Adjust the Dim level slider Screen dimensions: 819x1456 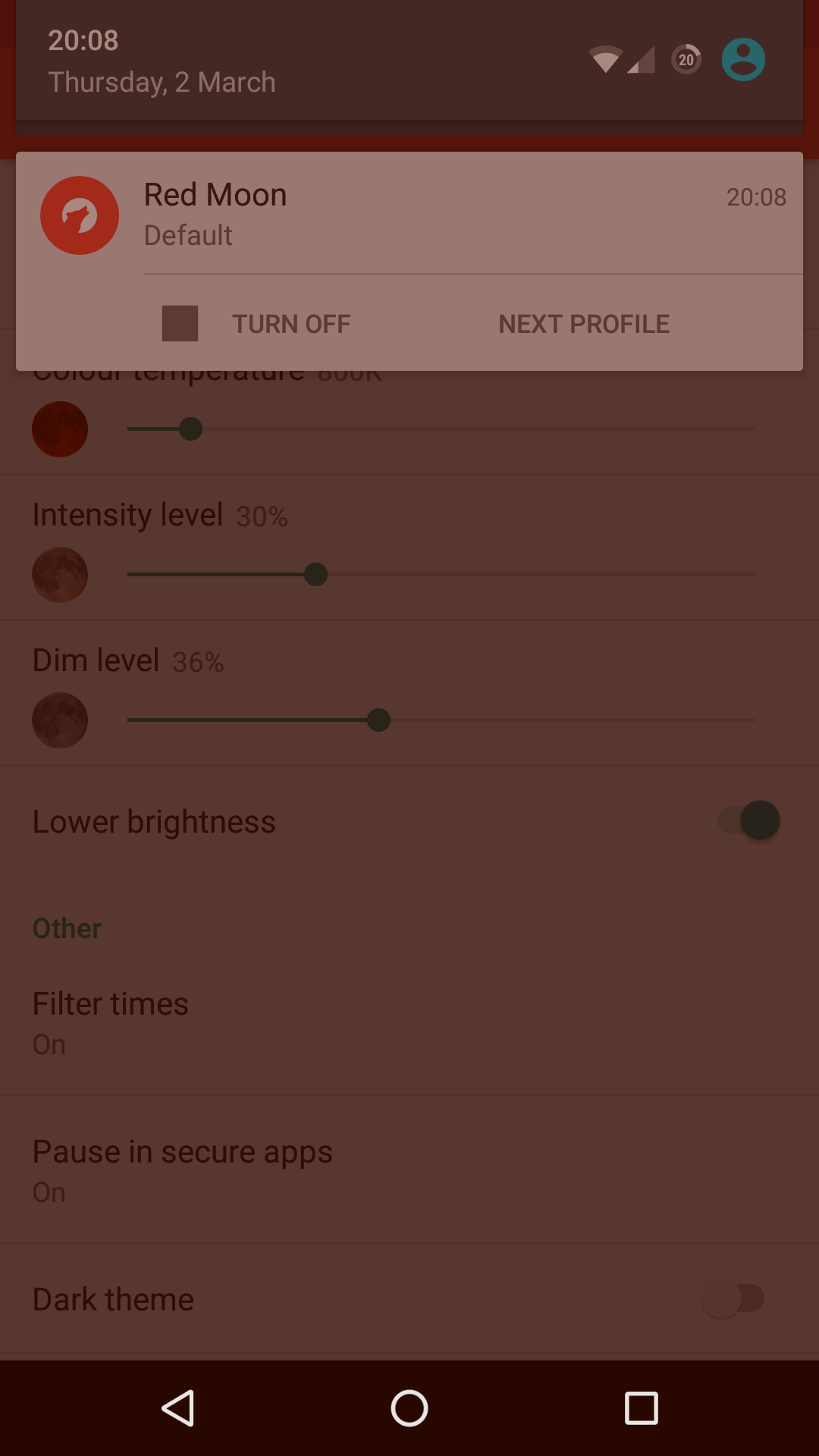(x=378, y=720)
